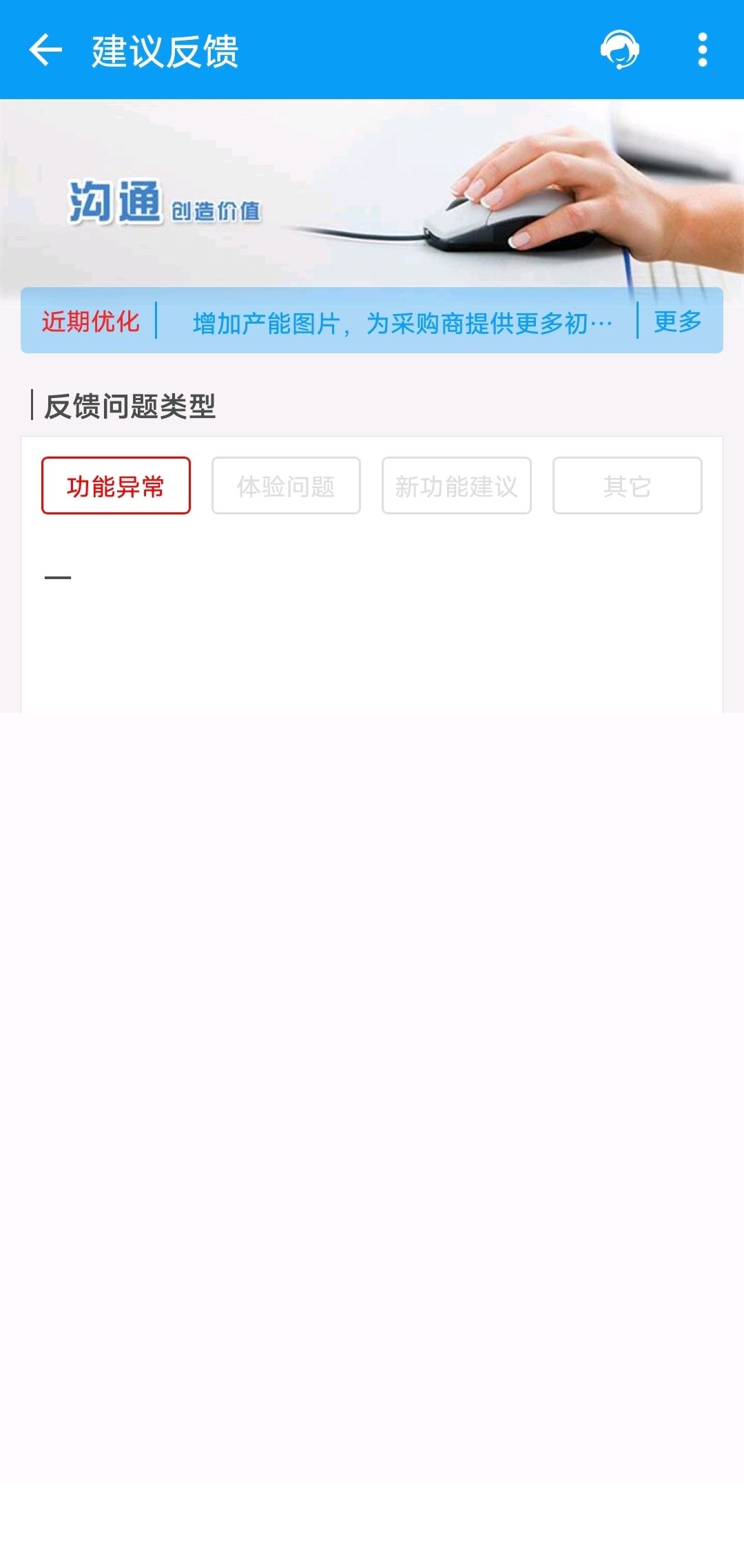Tap 更多 to see more optimizations
Screen dimensions: 744x1568
(x=678, y=321)
